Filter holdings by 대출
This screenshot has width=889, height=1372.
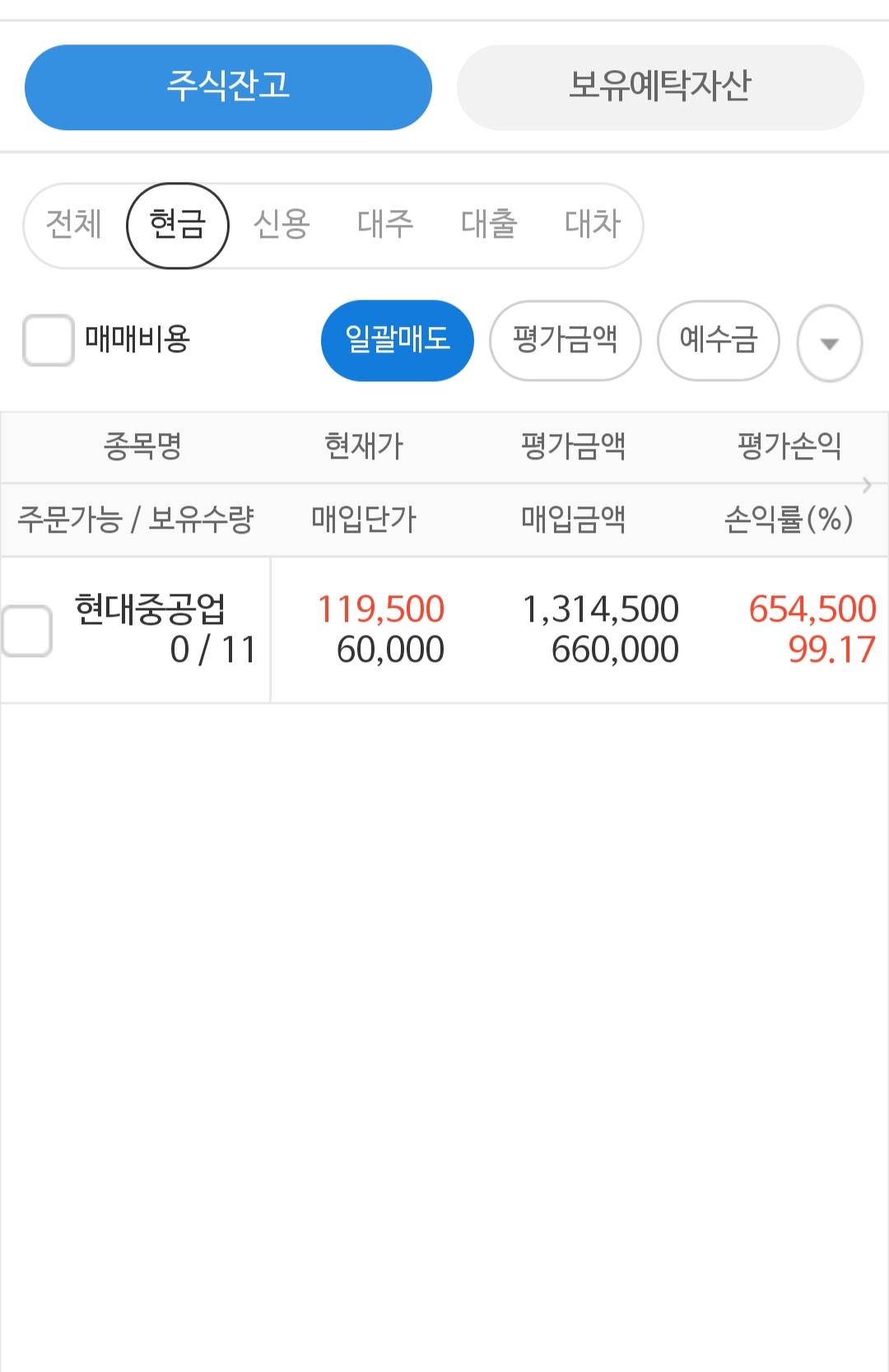[489, 225]
